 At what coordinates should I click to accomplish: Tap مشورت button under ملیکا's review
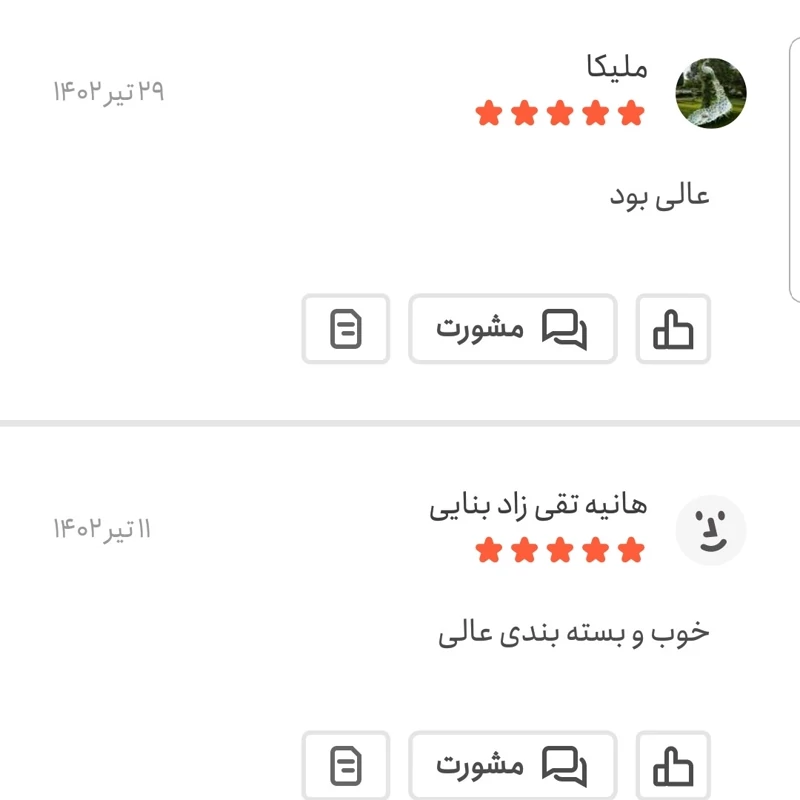tap(512, 328)
